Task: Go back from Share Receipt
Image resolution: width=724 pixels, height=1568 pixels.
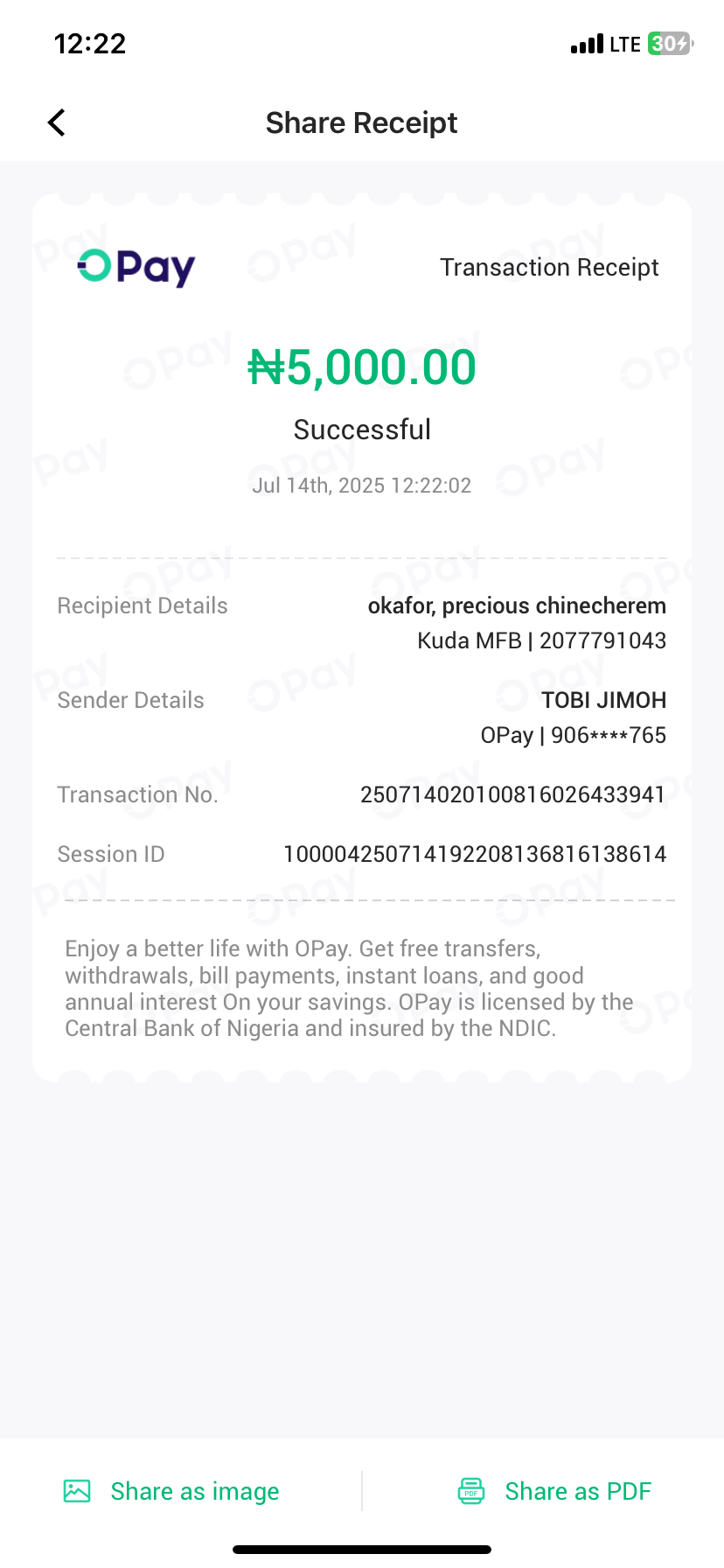Action: (x=57, y=122)
